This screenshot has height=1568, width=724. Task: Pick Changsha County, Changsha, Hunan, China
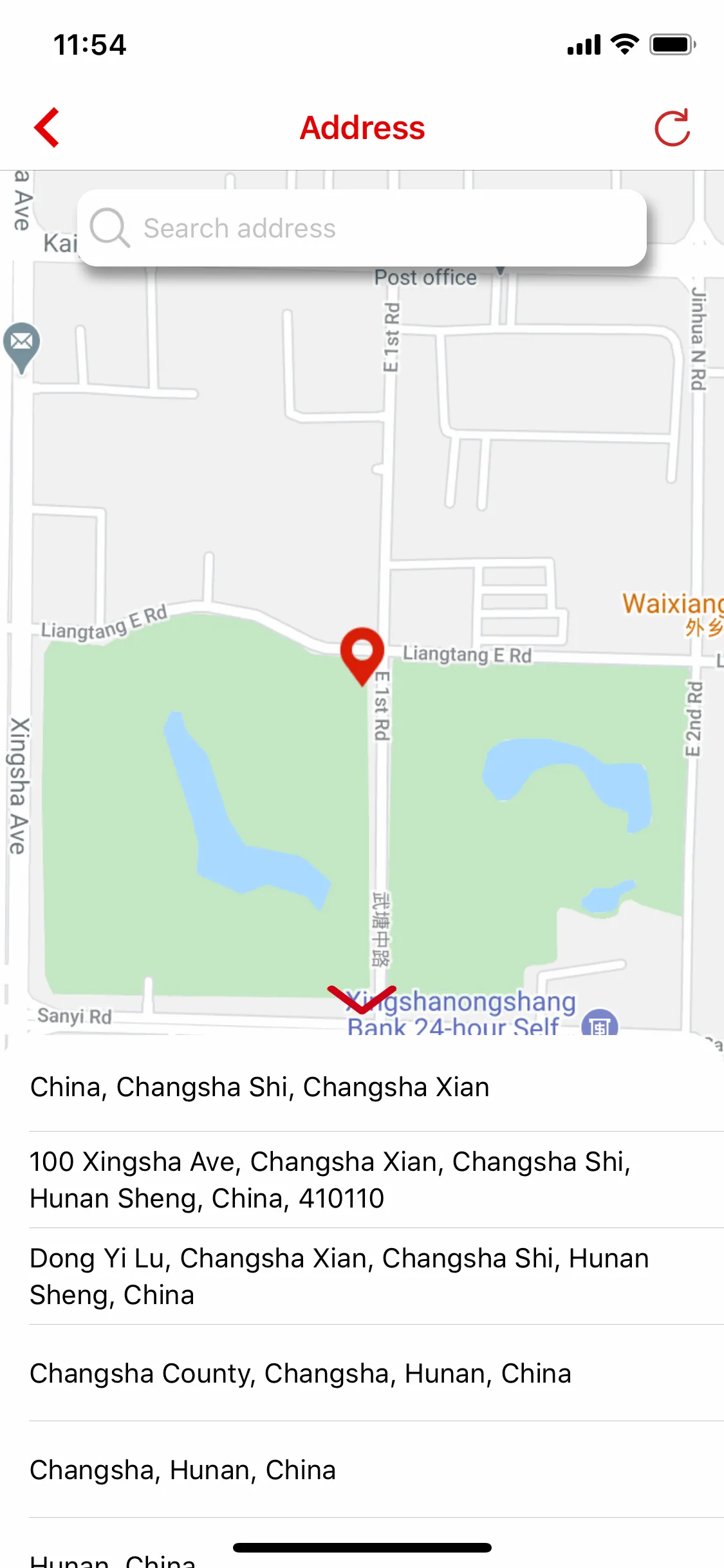pyautogui.click(x=301, y=1374)
